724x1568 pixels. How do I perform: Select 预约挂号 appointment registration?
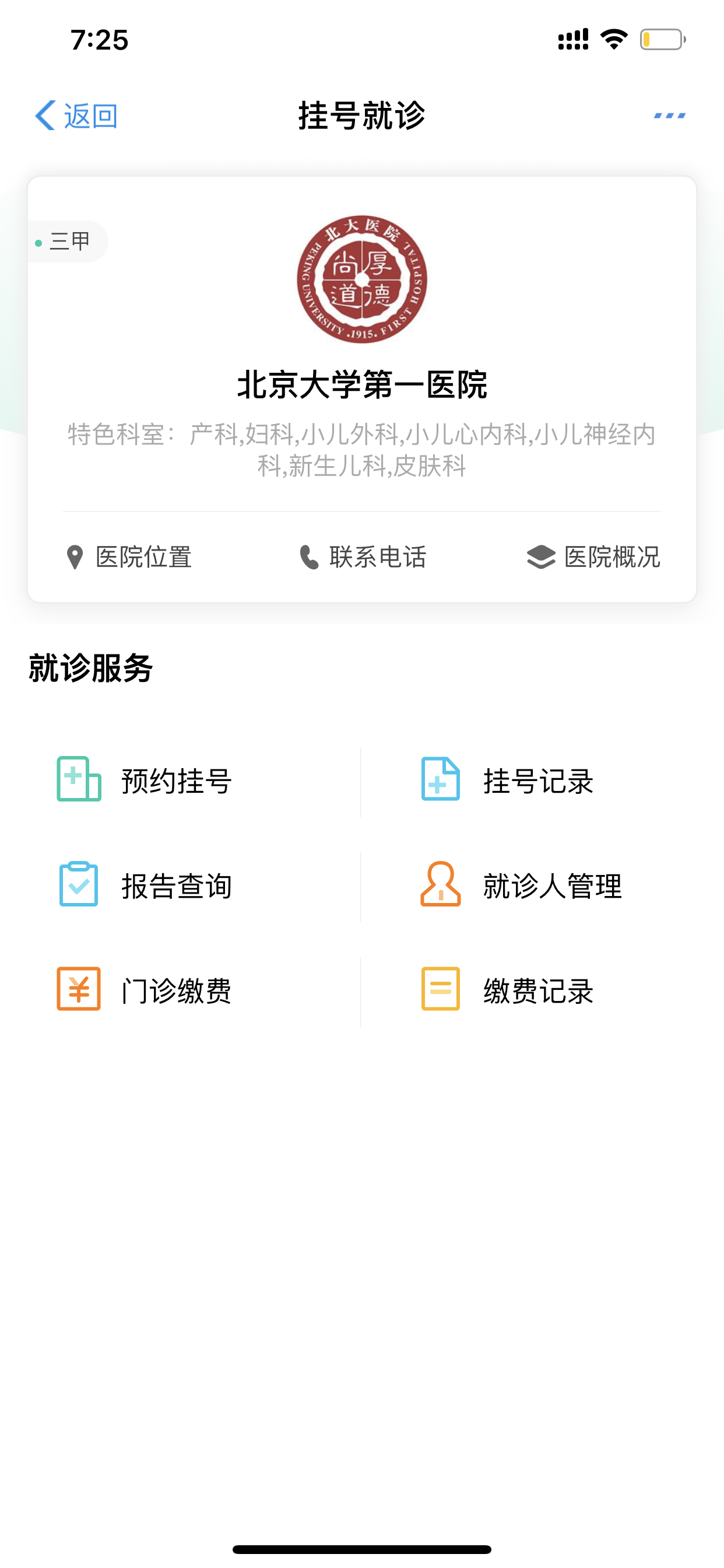click(144, 780)
